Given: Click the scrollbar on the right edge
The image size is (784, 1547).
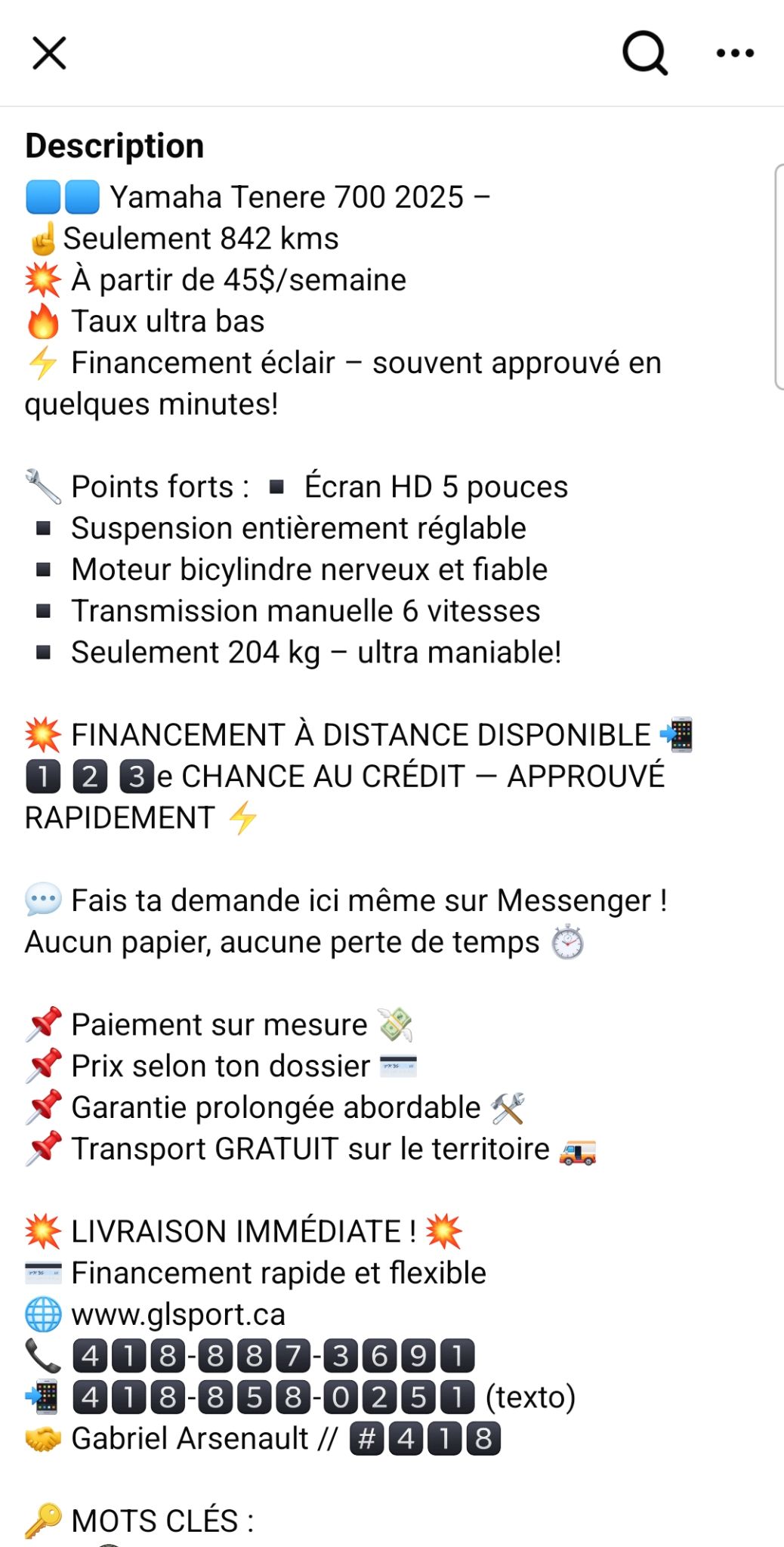Looking at the screenshot, I should coord(780,279).
